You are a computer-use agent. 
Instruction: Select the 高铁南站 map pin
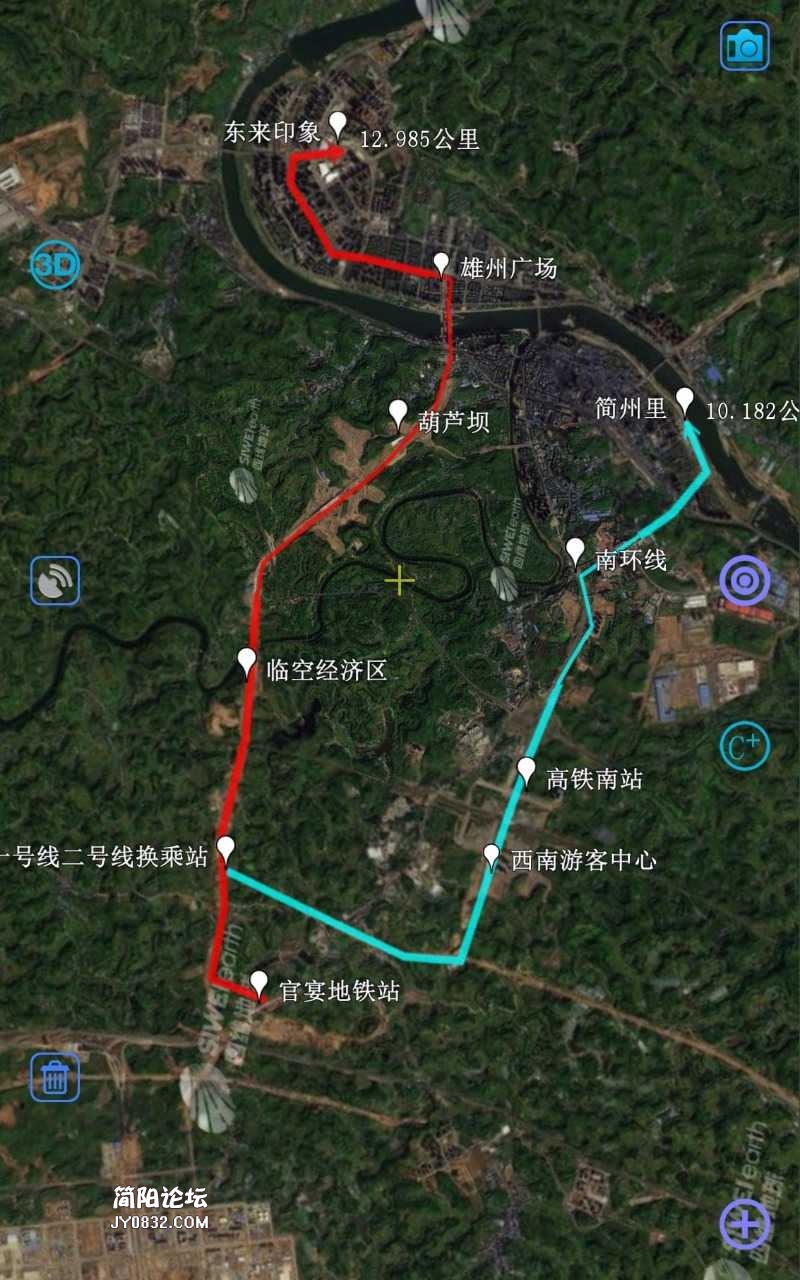click(526, 771)
